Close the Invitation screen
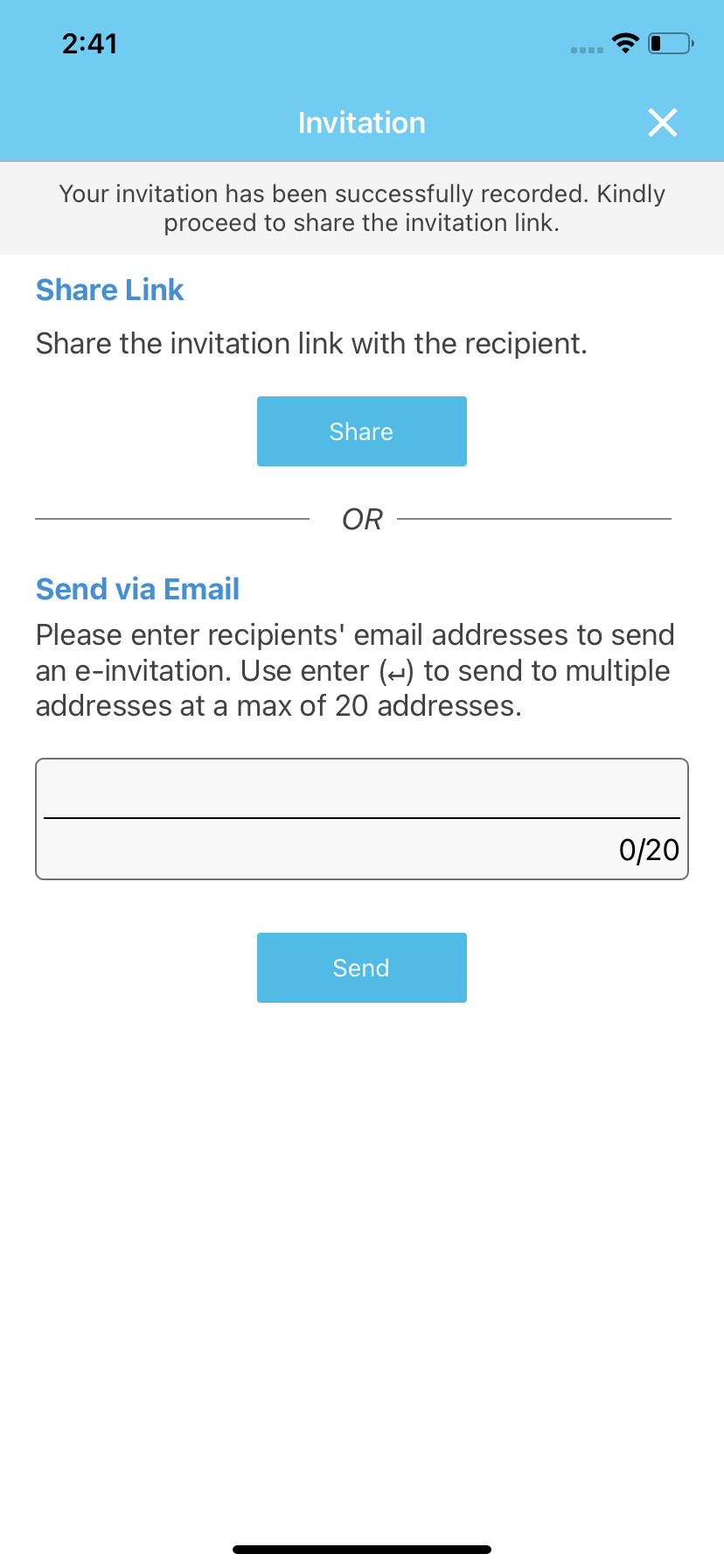Viewport: 724px width, 1568px height. point(663,122)
